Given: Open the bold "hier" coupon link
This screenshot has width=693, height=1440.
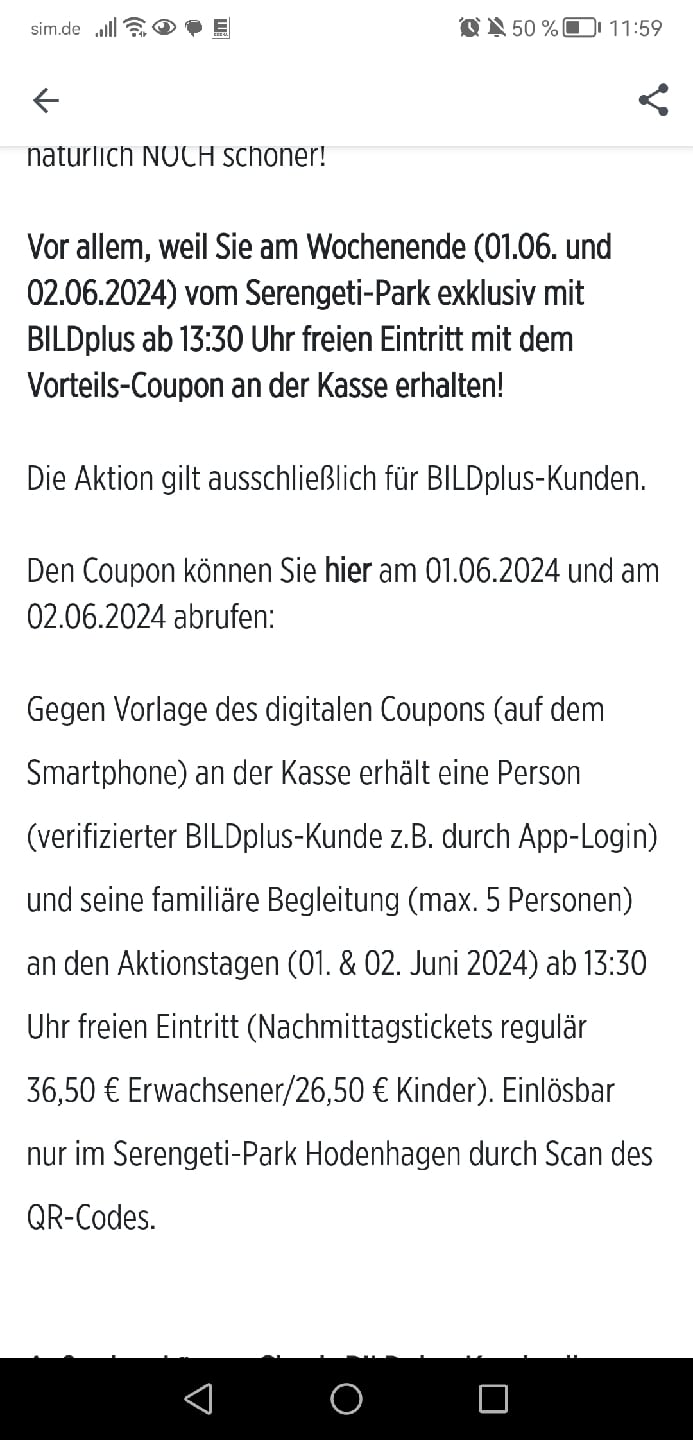Looking at the screenshot, I should (x=348, y=571).
